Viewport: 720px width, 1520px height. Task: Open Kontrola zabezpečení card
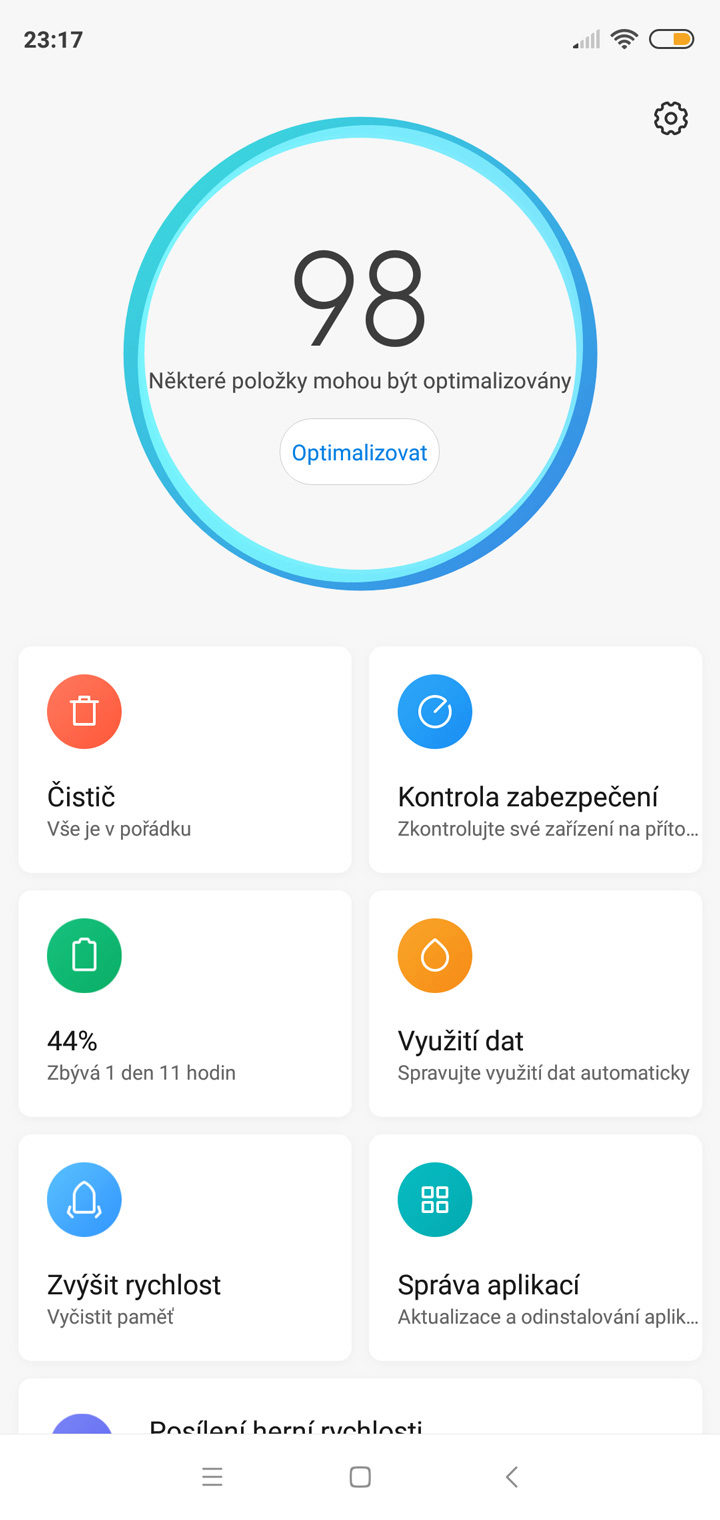(535, 759)
